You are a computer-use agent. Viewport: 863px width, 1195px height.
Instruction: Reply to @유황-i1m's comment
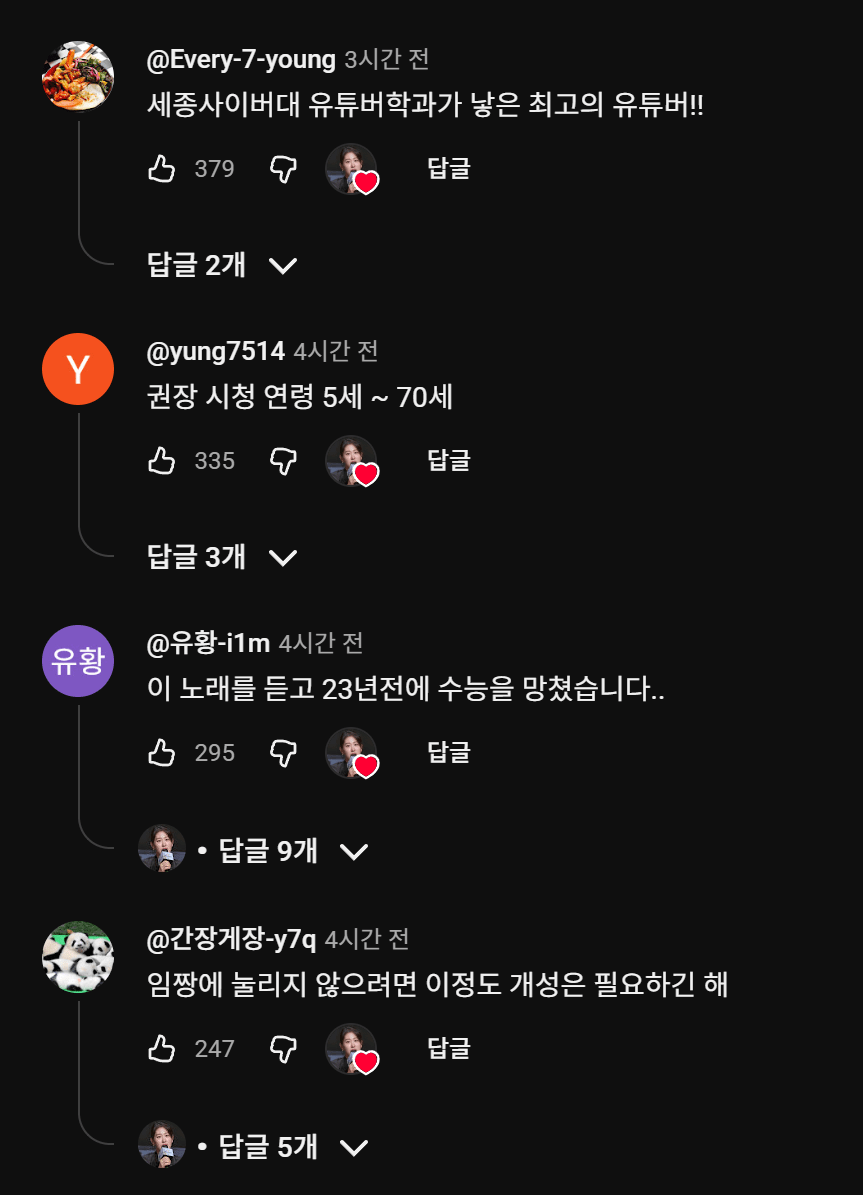[x=448, y=753]
